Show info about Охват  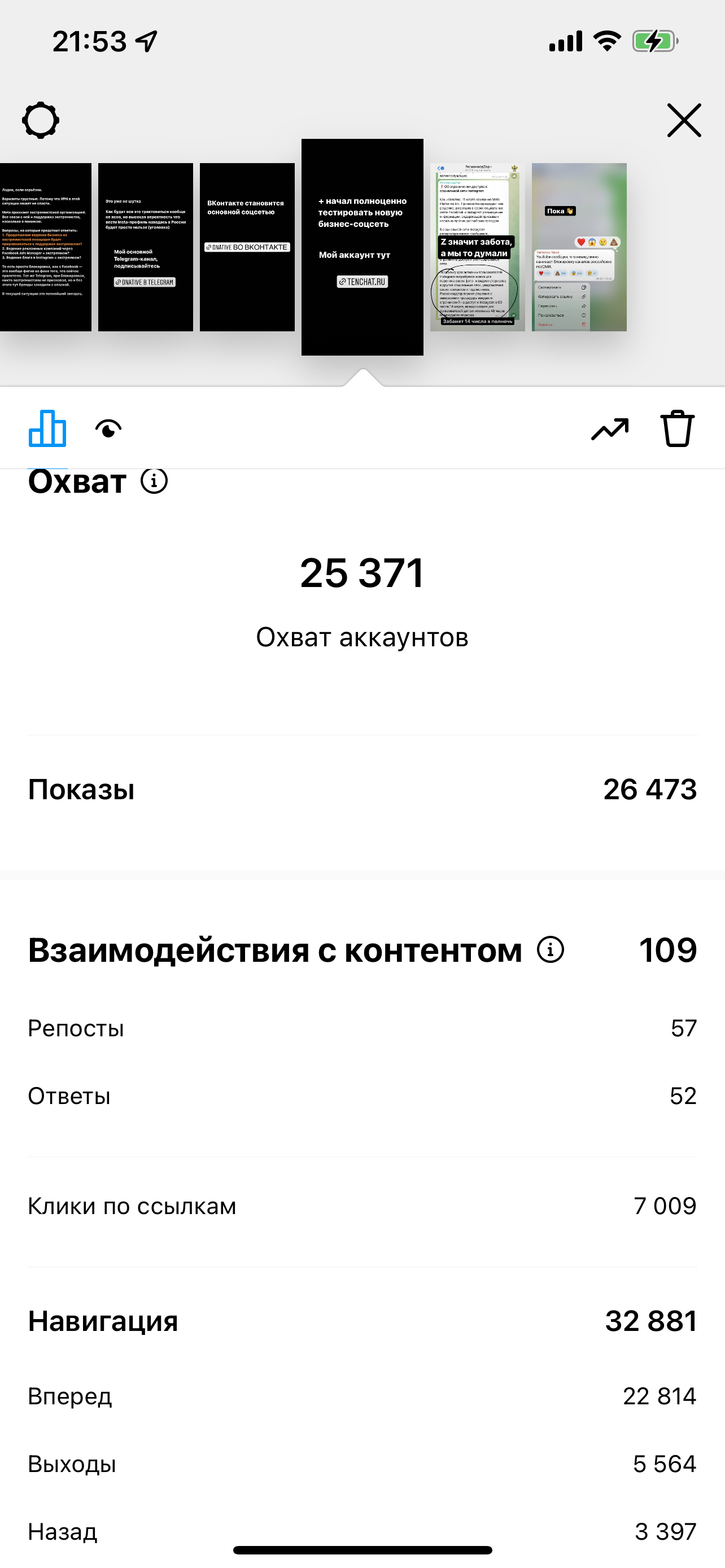[154, 481]
